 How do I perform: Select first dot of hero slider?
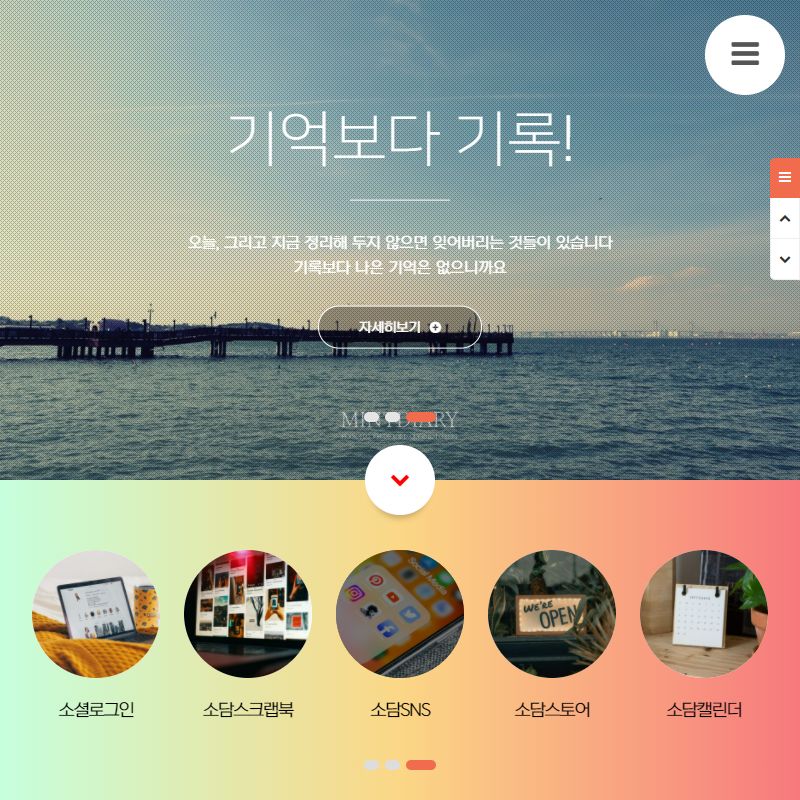[x=372, y=417]
